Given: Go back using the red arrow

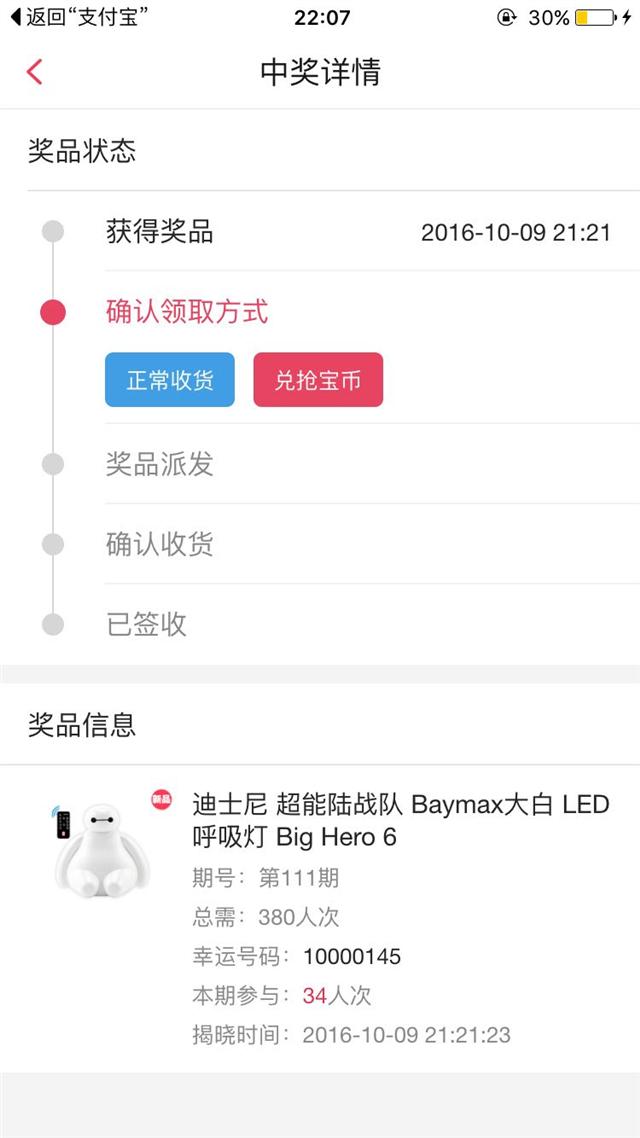Looking at the screenshot, I should (34, 72).
